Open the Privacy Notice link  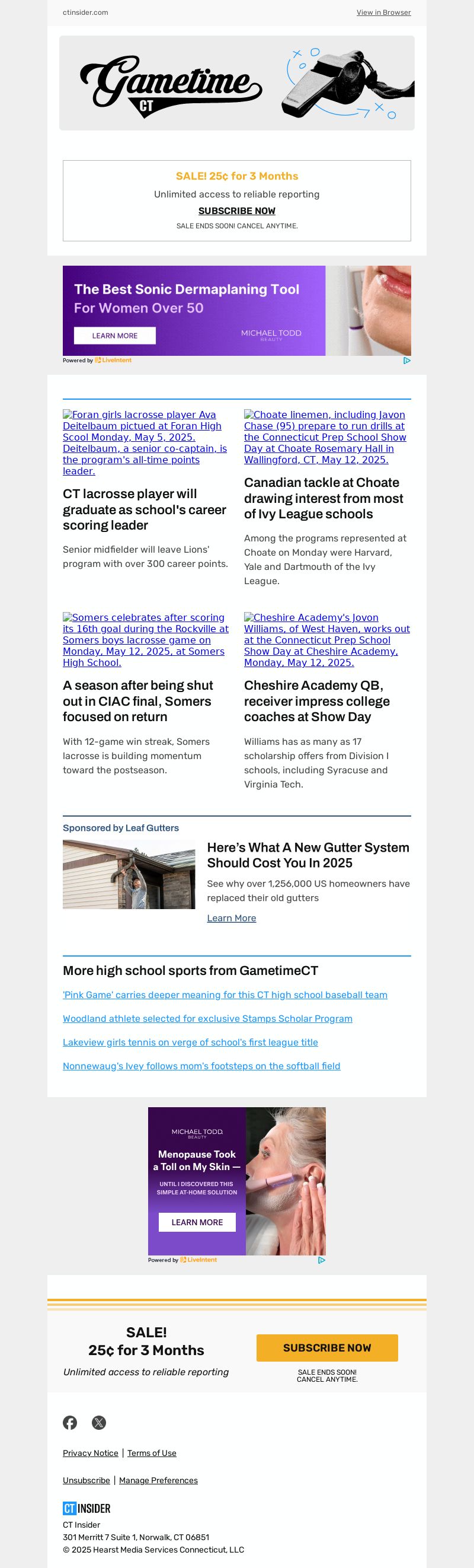coord(91,1453)
